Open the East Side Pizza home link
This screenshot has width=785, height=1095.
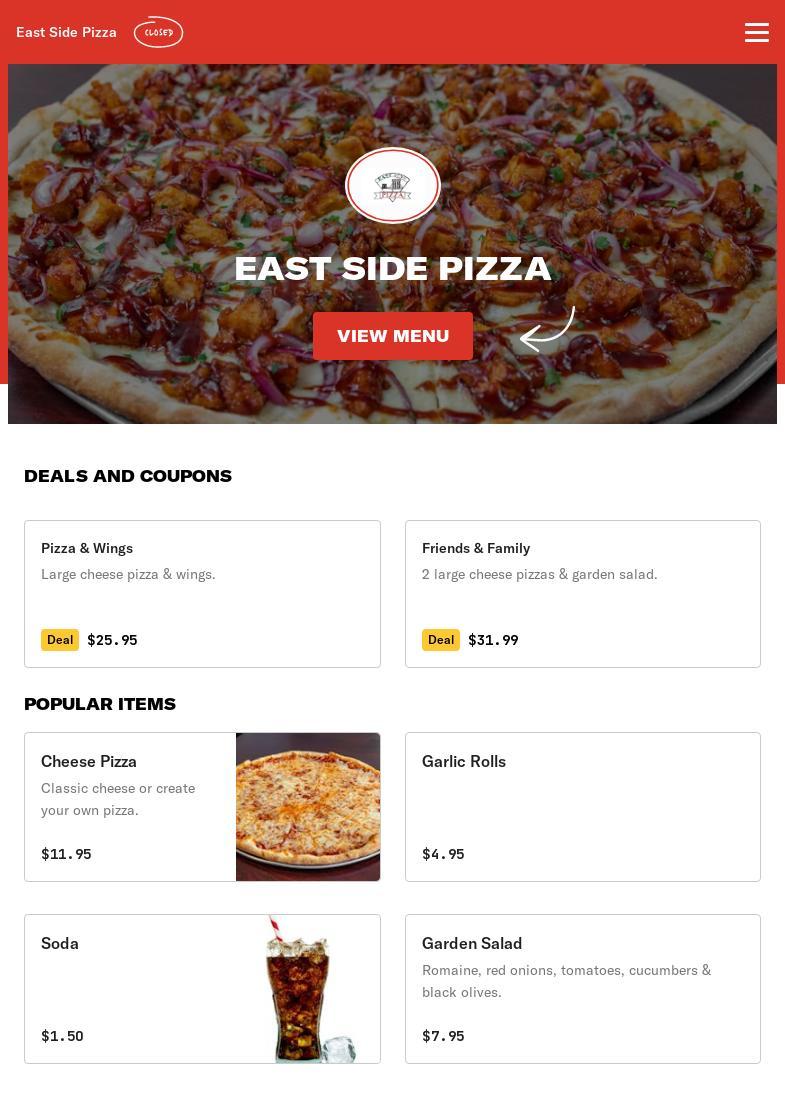(x=67, y=32)
